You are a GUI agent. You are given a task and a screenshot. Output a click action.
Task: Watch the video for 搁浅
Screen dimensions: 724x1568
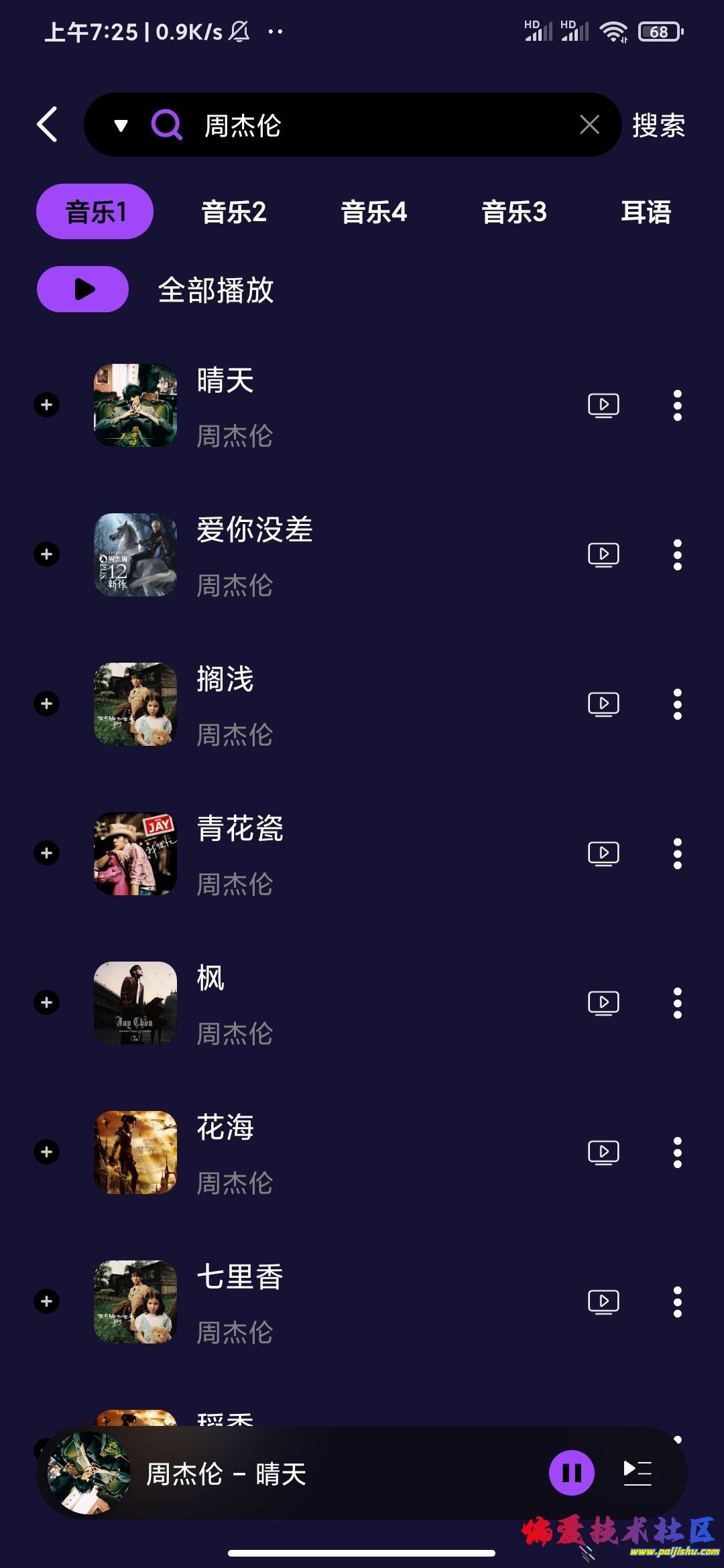[603, 704]
